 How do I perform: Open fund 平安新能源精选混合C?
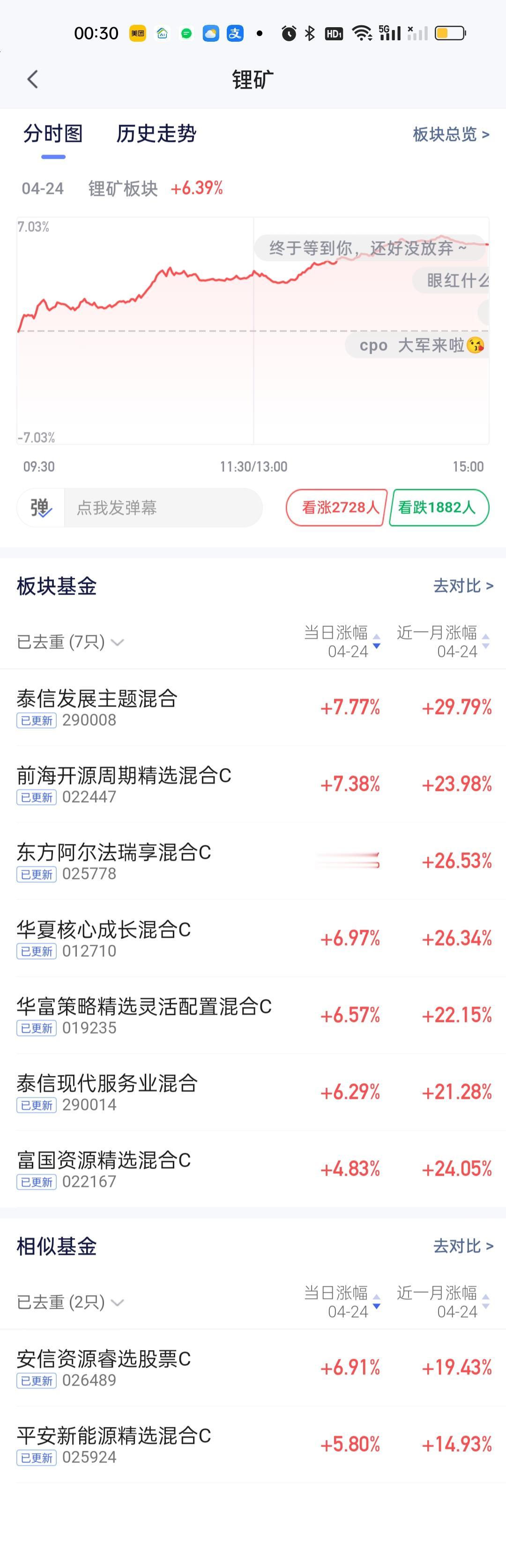coord(253,1445)
